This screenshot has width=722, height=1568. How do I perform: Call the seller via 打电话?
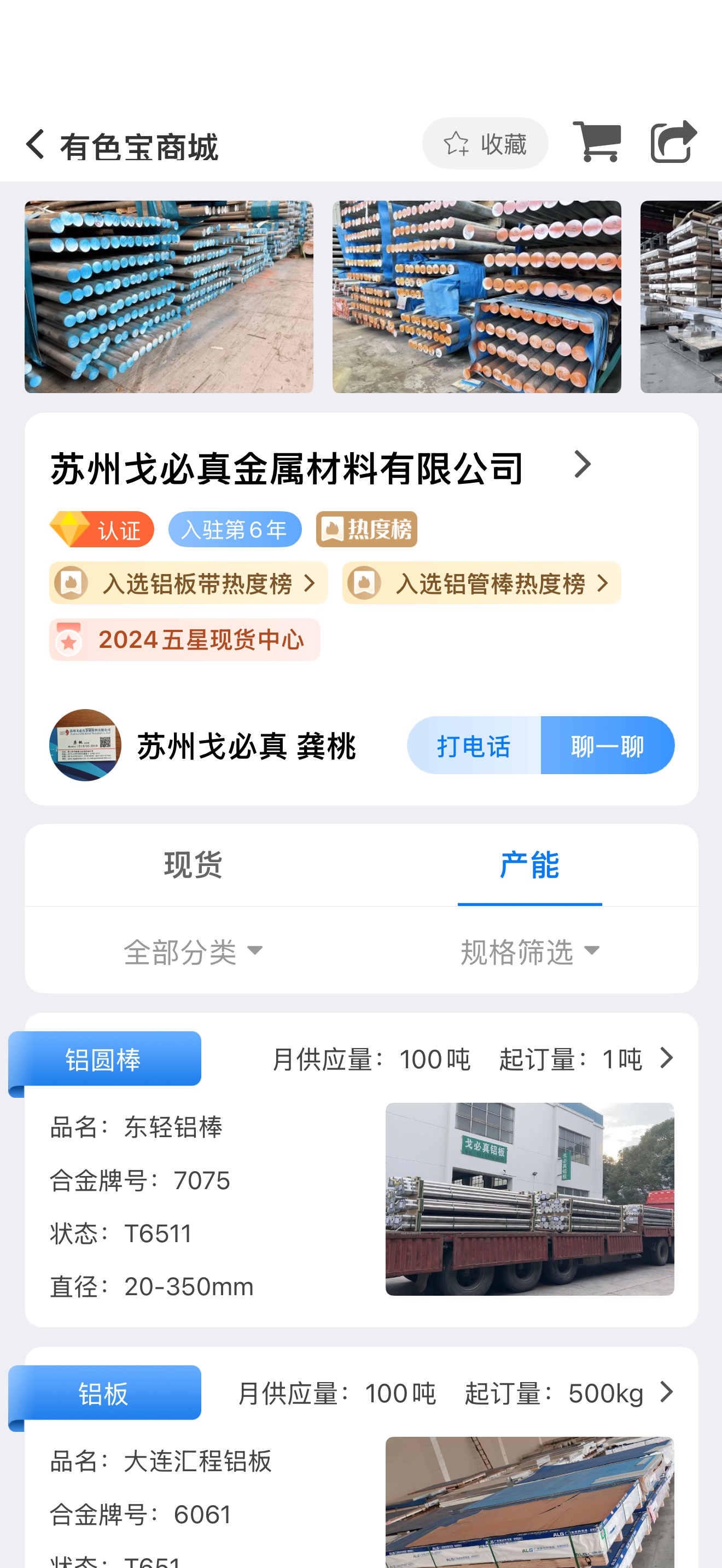(474, 746)
